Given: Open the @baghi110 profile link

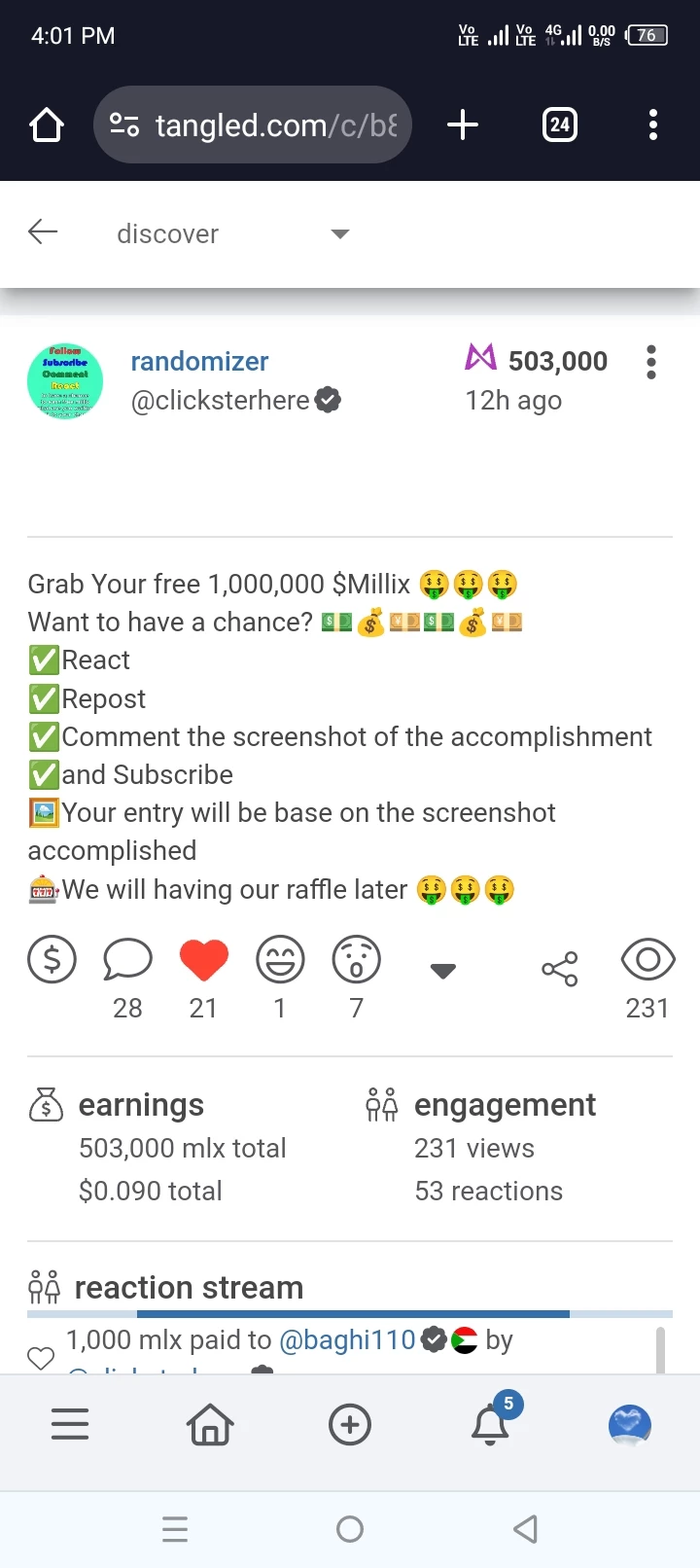Looking at the screenshot, I should [347, 1339].
